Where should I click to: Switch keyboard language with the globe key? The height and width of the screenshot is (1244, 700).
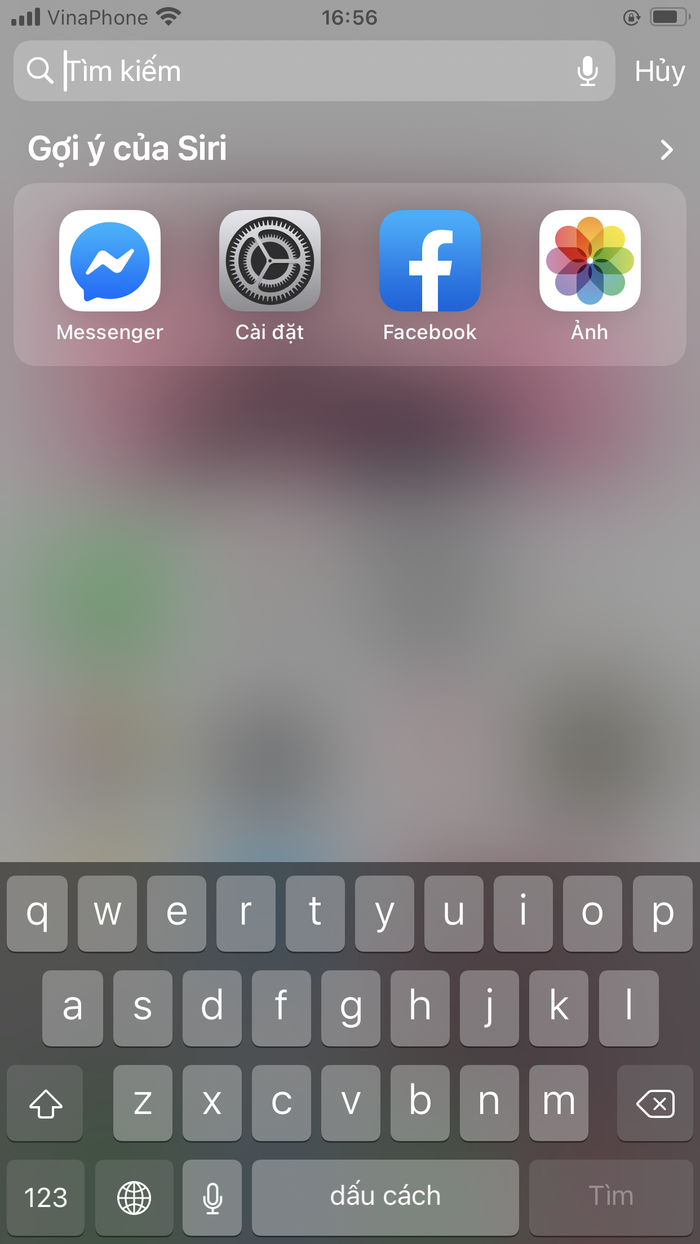coord(134,1197)
